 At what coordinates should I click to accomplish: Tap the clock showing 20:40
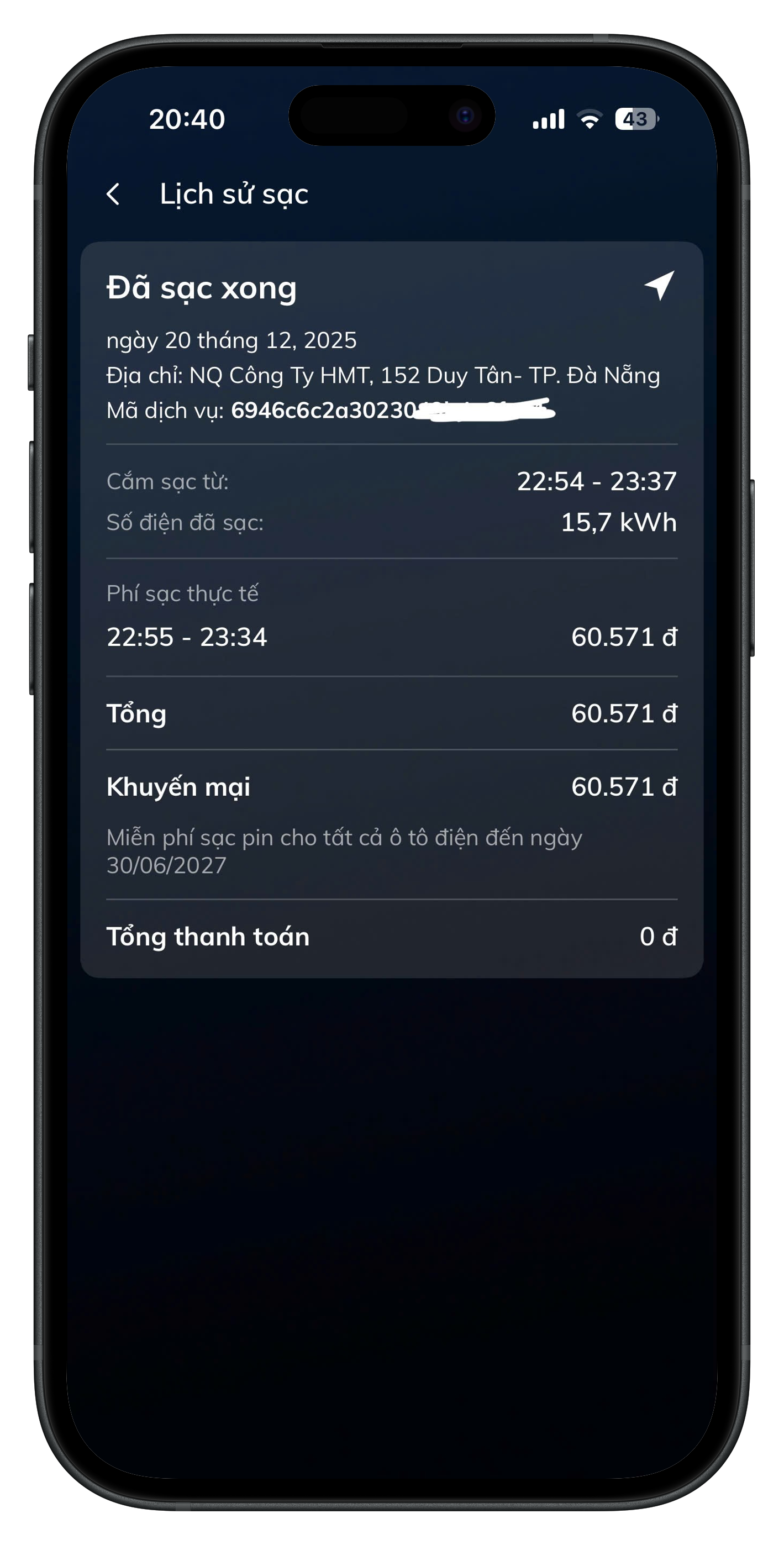click(x=187, y=118)
